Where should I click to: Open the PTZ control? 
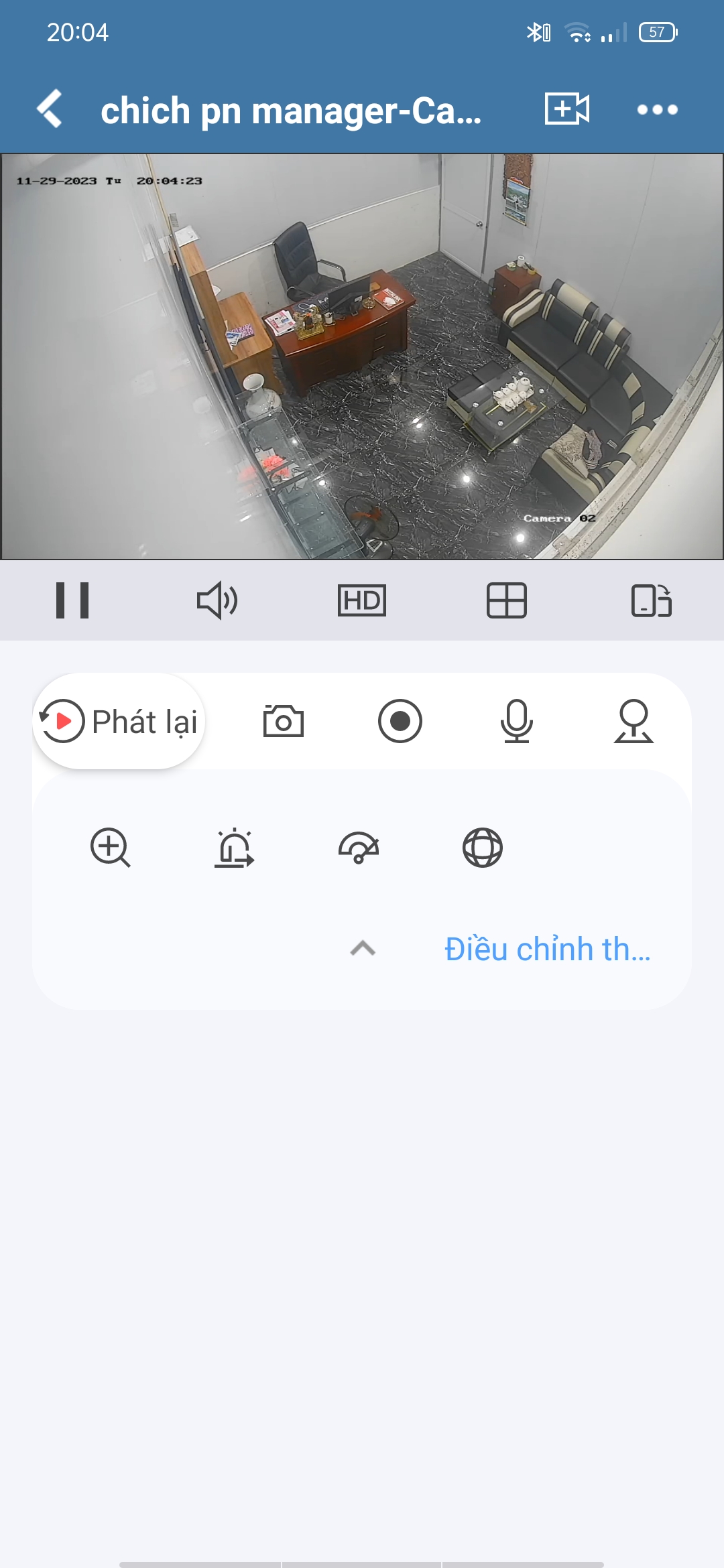633,722
